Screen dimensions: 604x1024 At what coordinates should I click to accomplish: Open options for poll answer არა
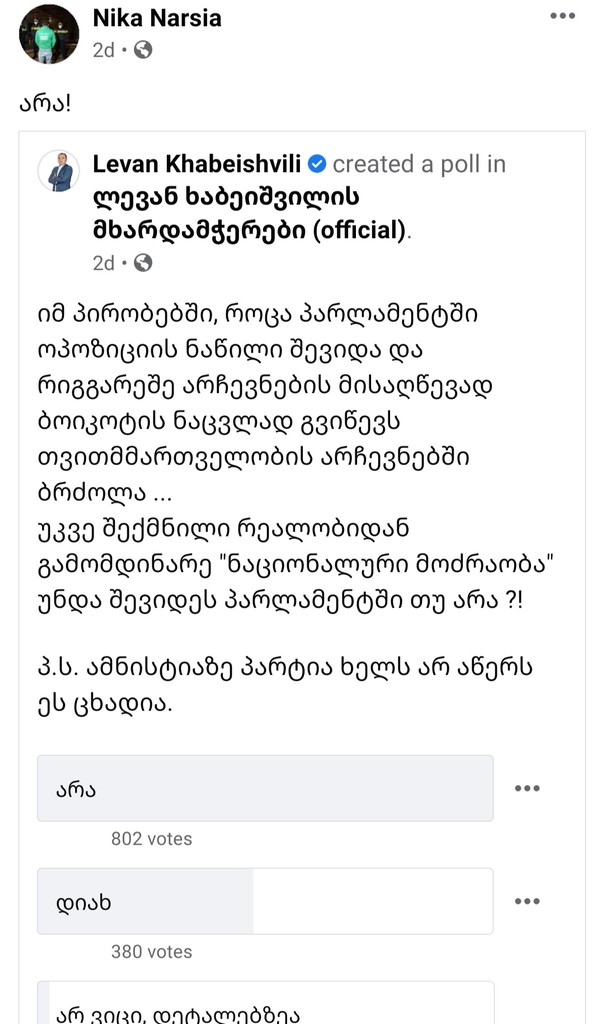click(x=527, y=788)
